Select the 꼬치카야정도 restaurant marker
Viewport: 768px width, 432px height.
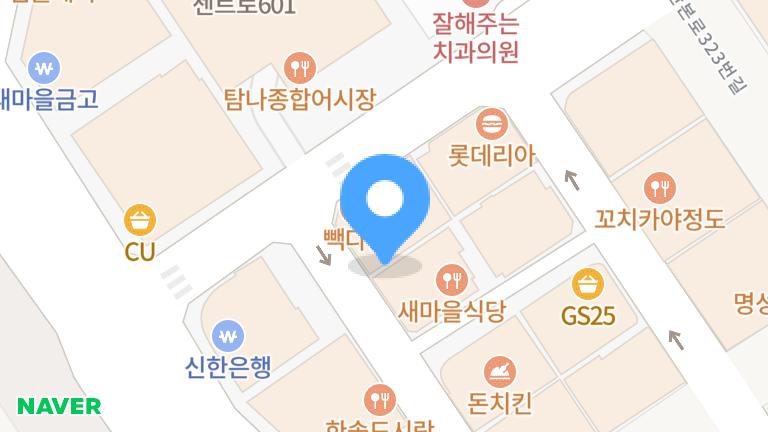658,186
